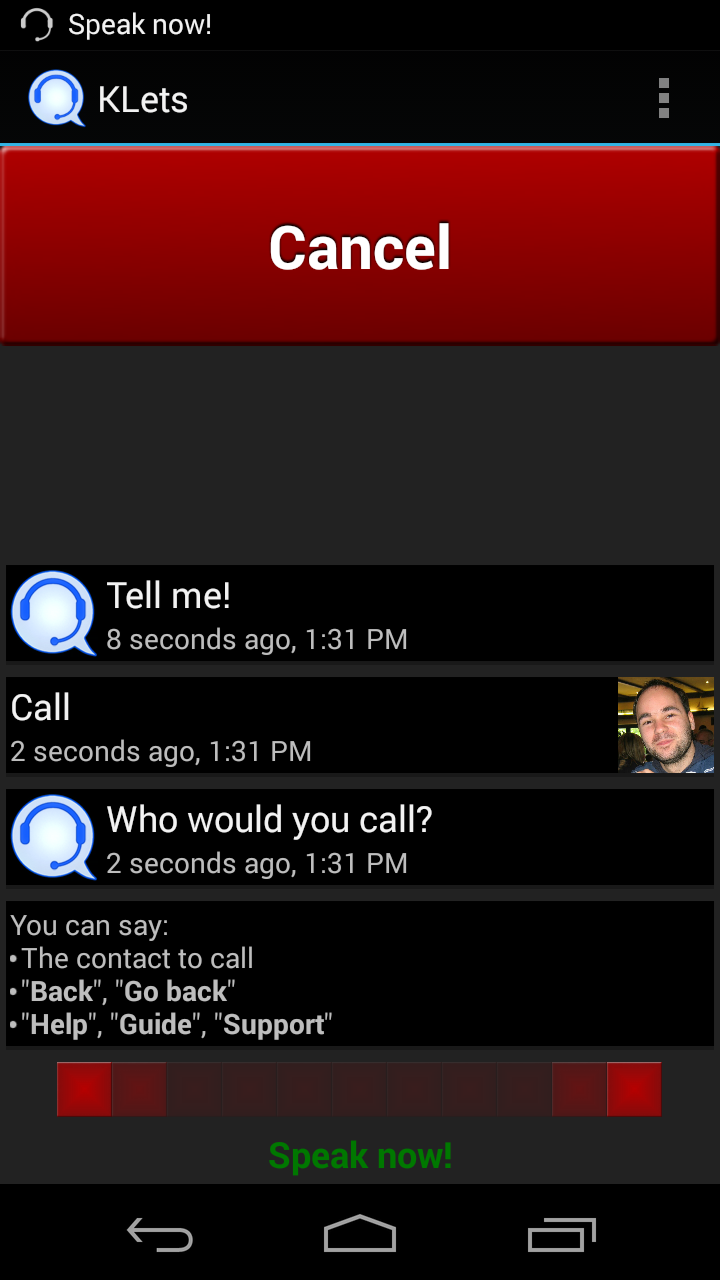
Task: Select the KLets icon next to "Who would you call?"
Action: [52, 837]
